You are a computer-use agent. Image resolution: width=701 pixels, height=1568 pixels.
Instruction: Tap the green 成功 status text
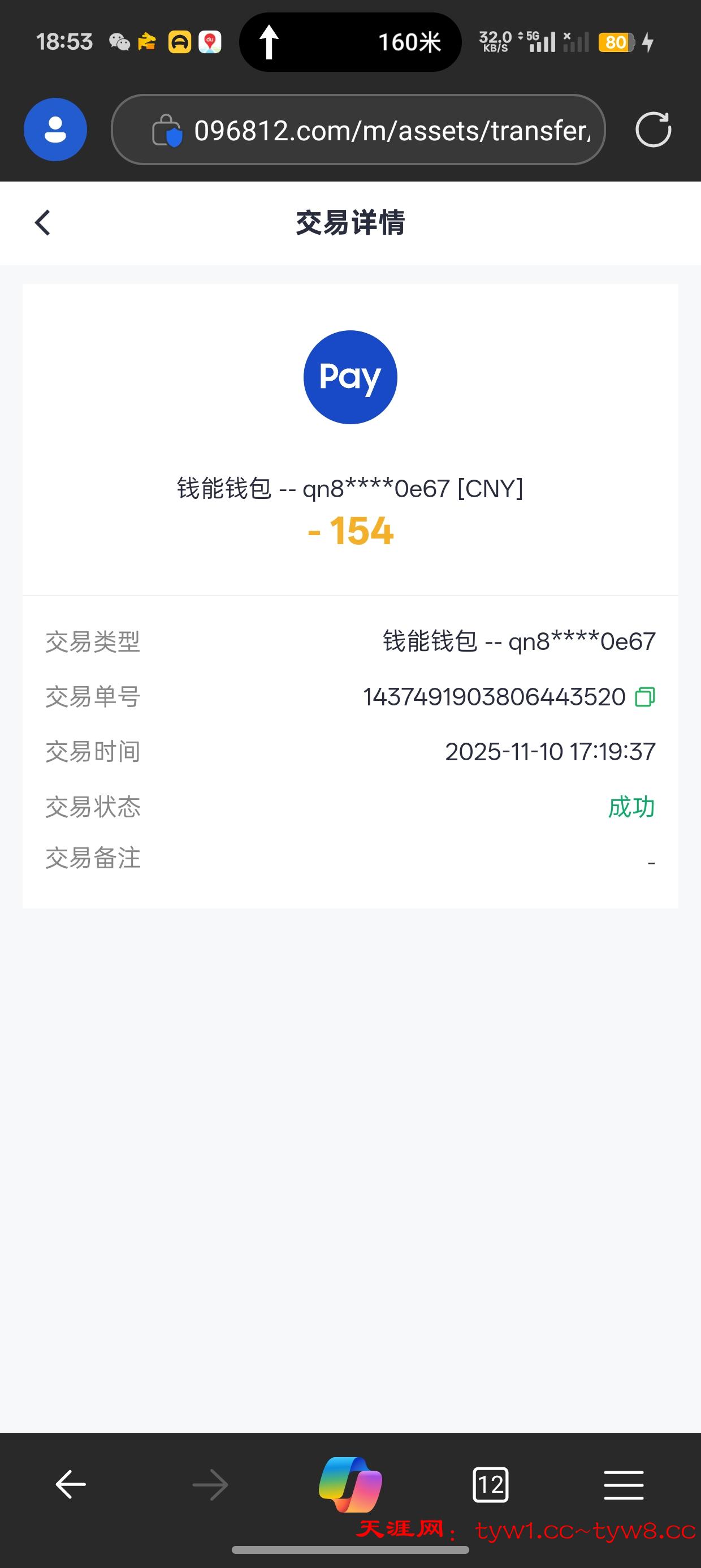[x=631, y=807]
